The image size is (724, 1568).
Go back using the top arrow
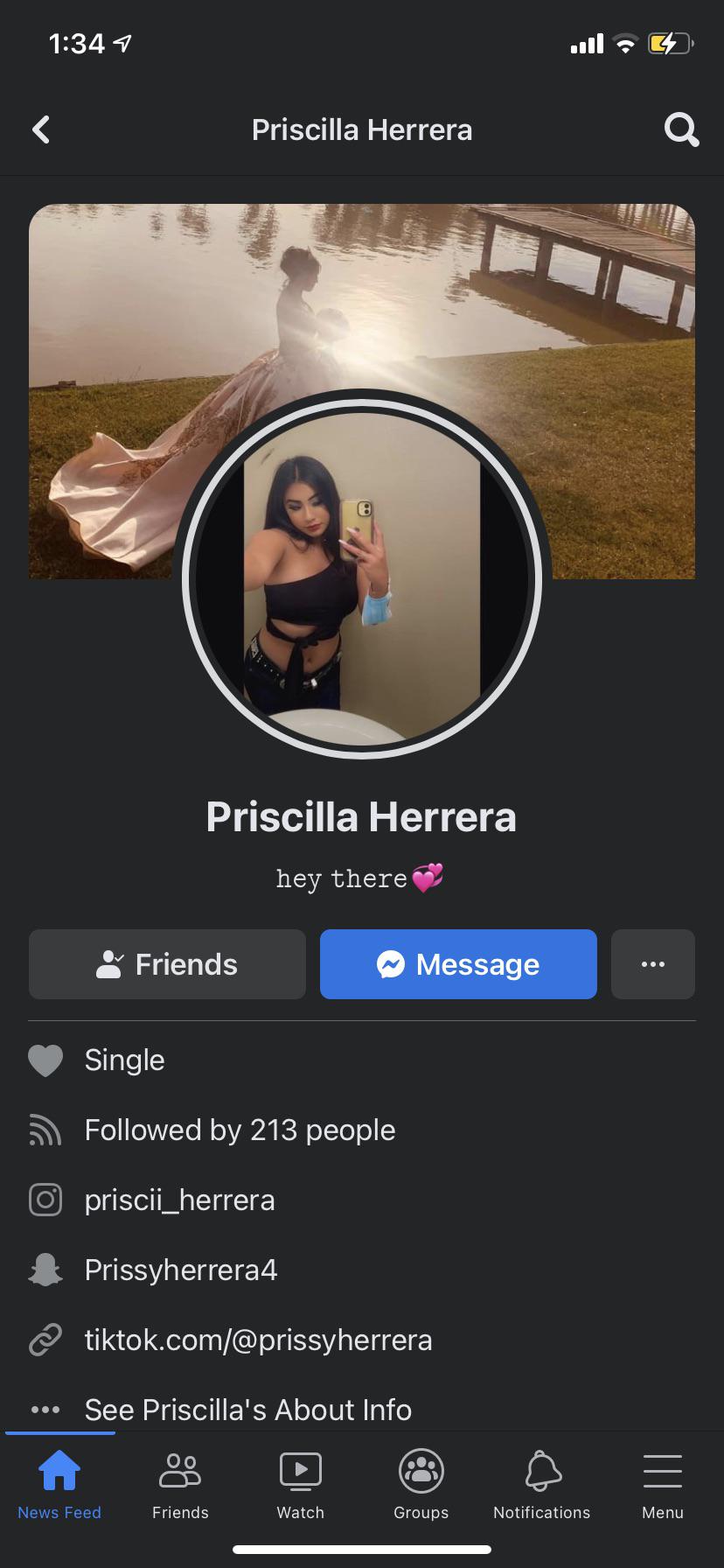point(41,130)
